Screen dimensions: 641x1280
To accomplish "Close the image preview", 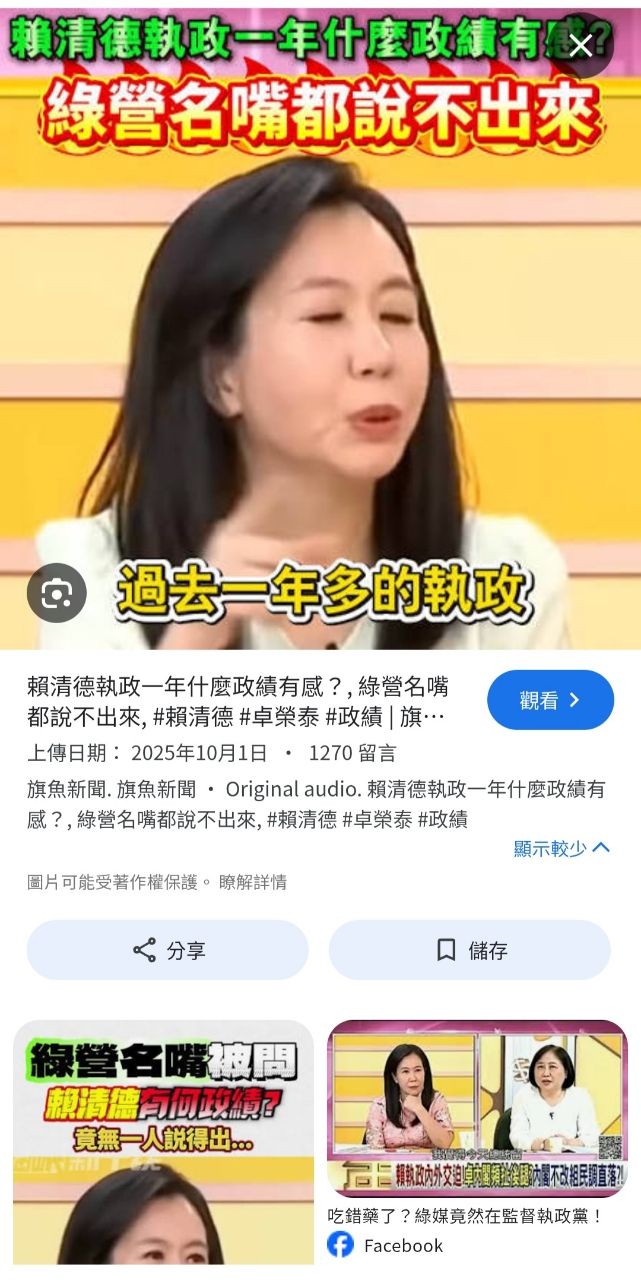I will click(581, 45).
